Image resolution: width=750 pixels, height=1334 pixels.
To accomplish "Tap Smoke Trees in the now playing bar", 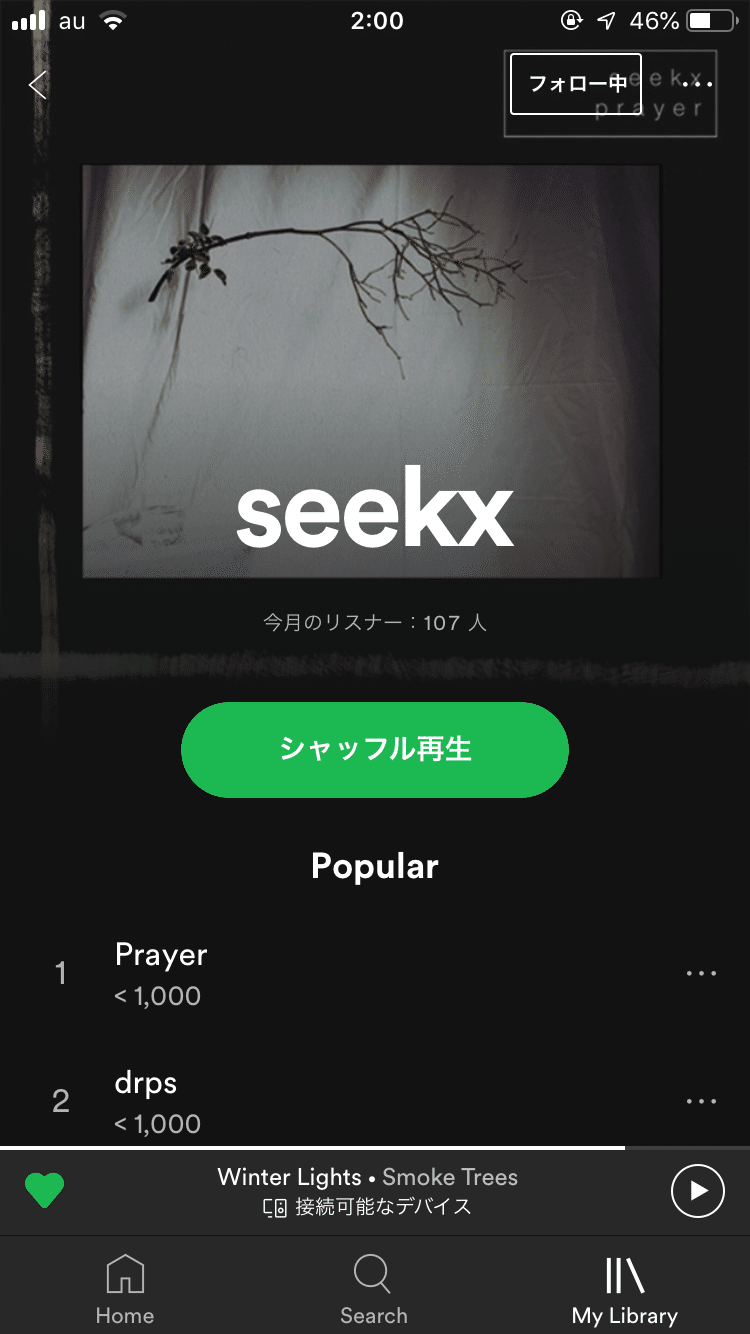I will point(449,1177).
